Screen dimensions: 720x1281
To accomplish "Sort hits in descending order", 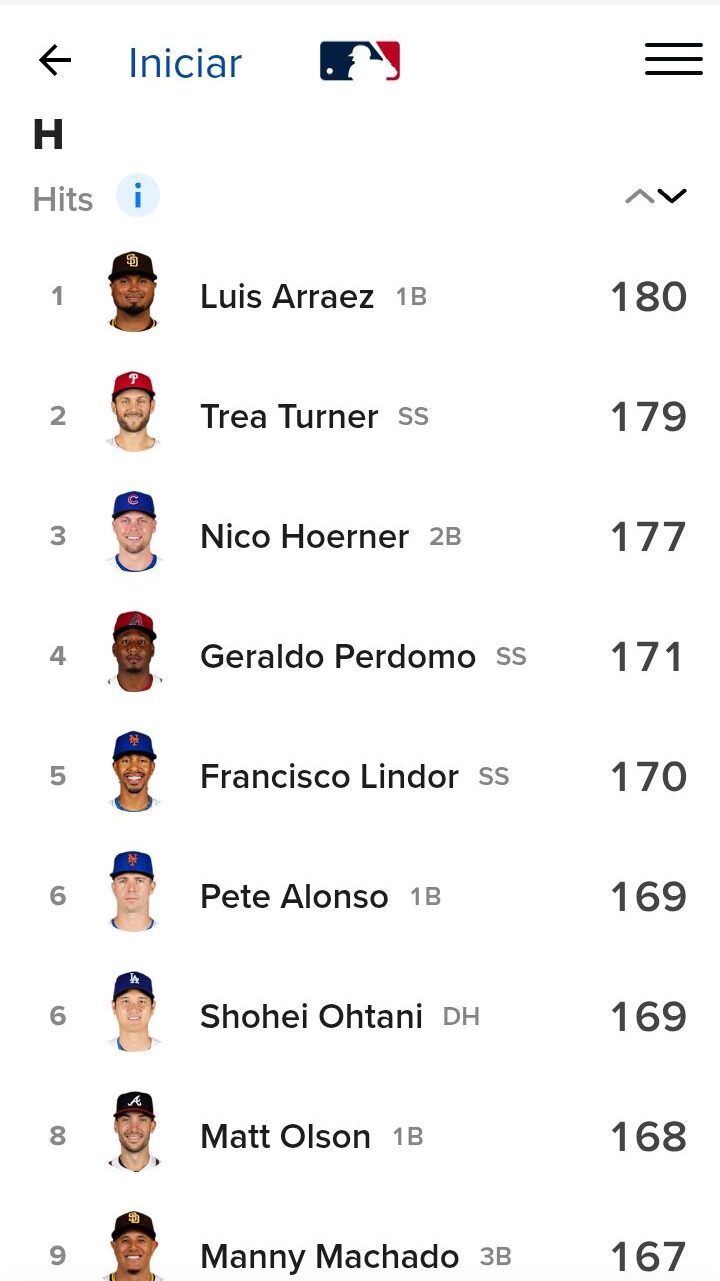I will (x=672, y=196).
